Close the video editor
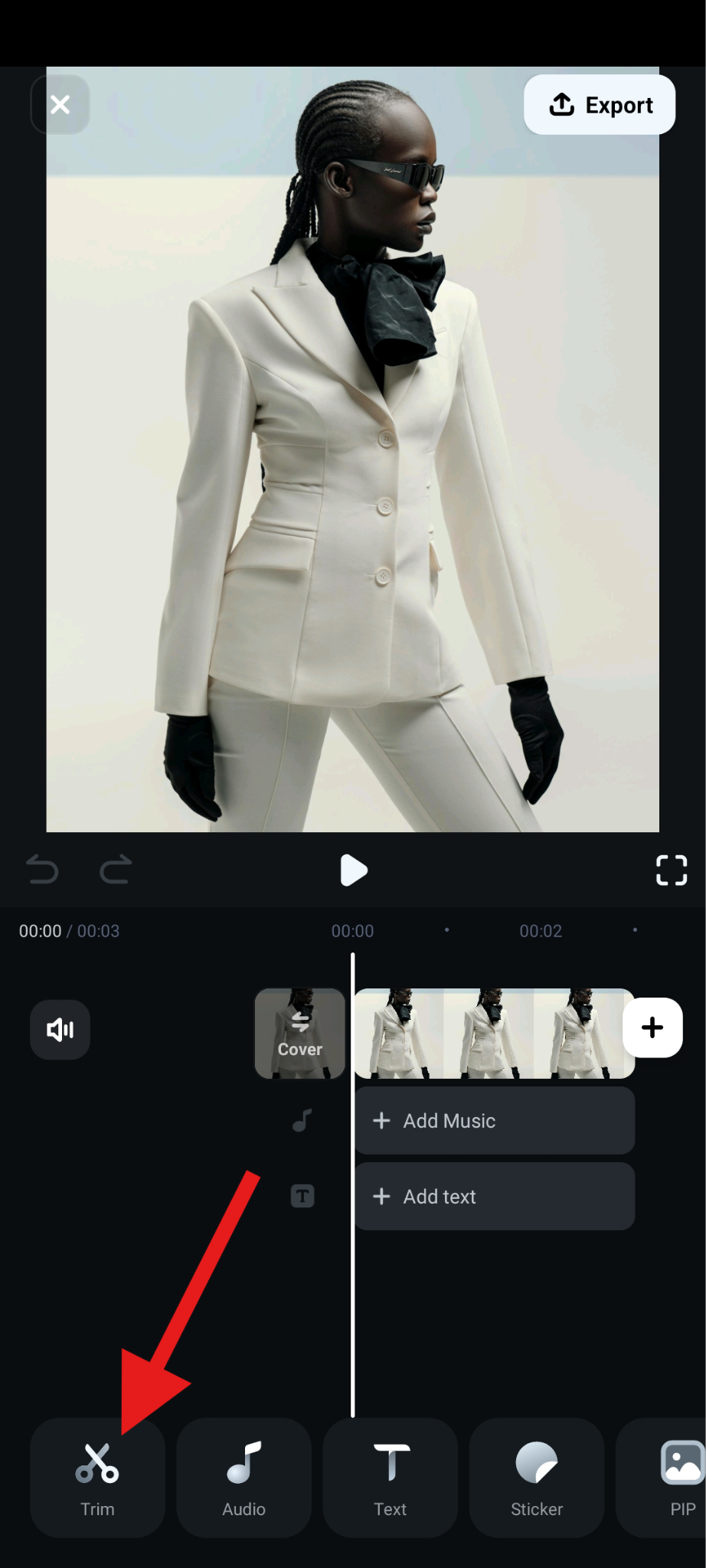 pos(60,105)
